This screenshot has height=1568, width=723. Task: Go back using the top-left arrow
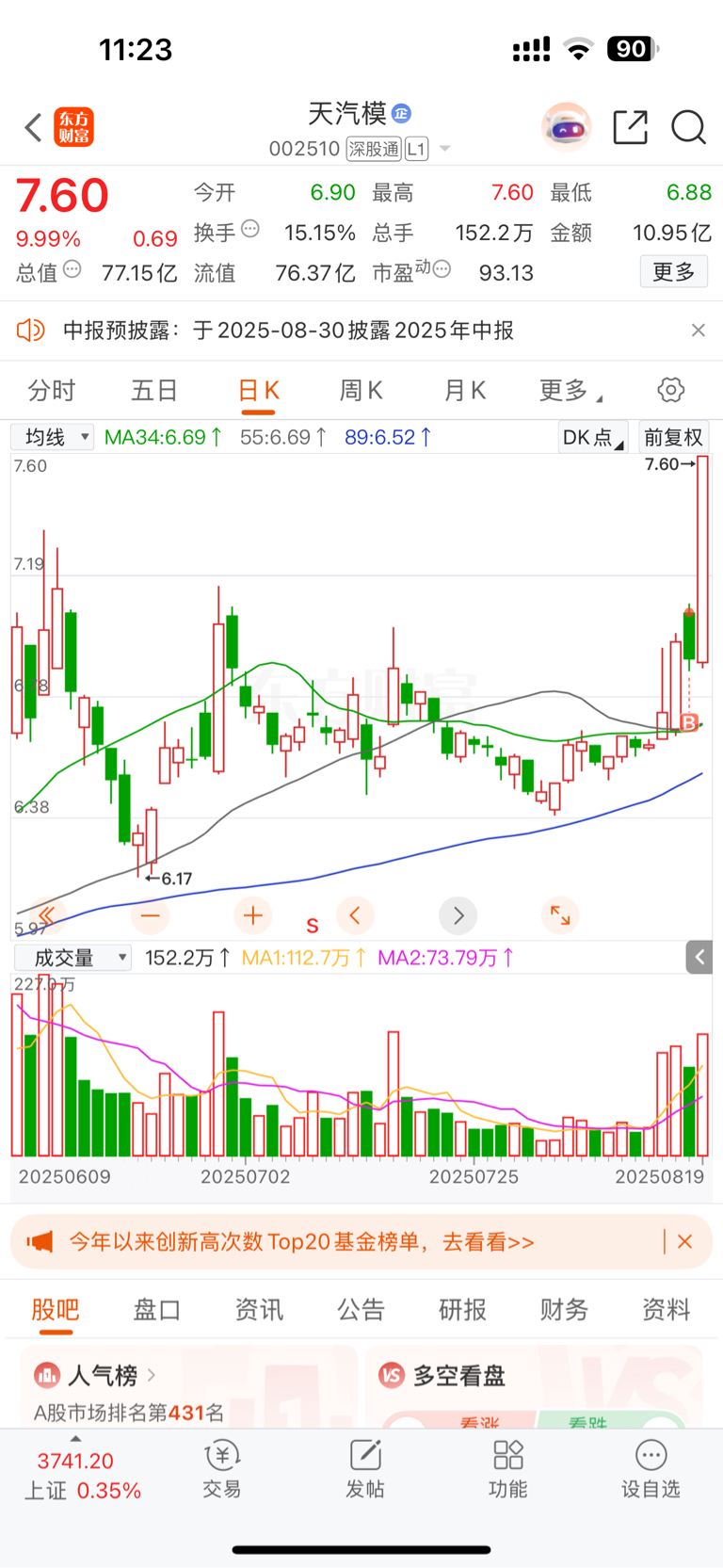pyautogui.click(x=34, y=127)
